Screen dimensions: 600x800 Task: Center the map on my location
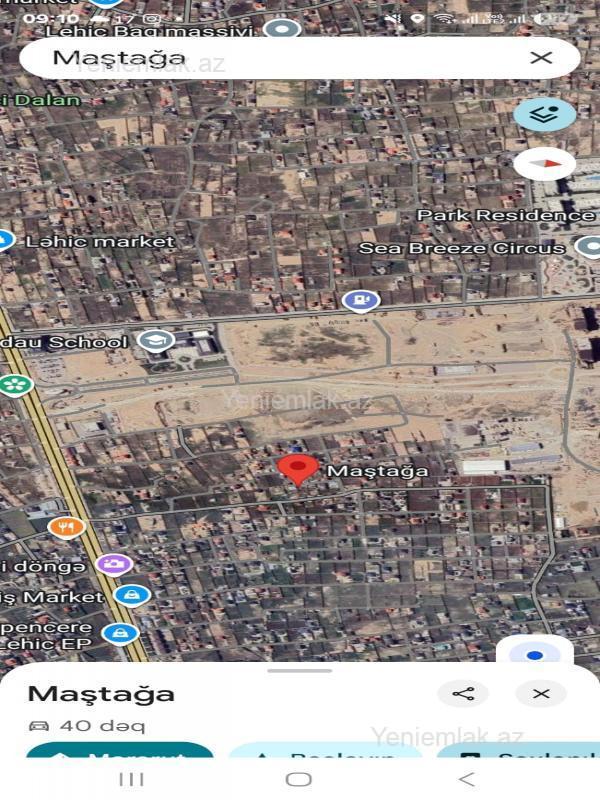click(535, 656)
